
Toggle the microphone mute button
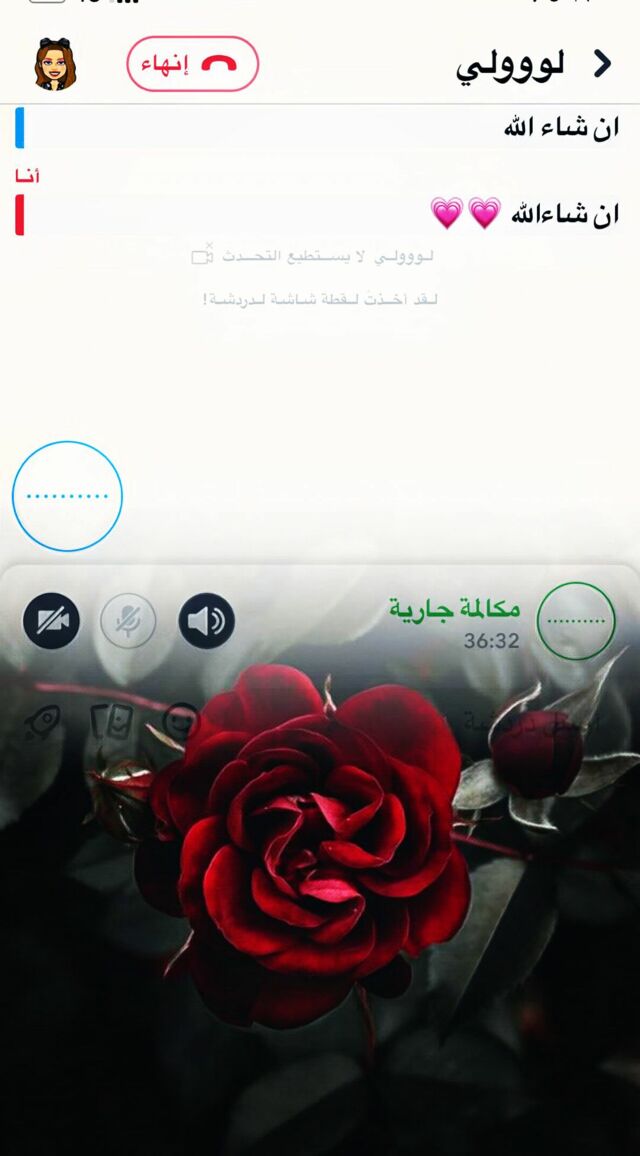coord(128,621)
